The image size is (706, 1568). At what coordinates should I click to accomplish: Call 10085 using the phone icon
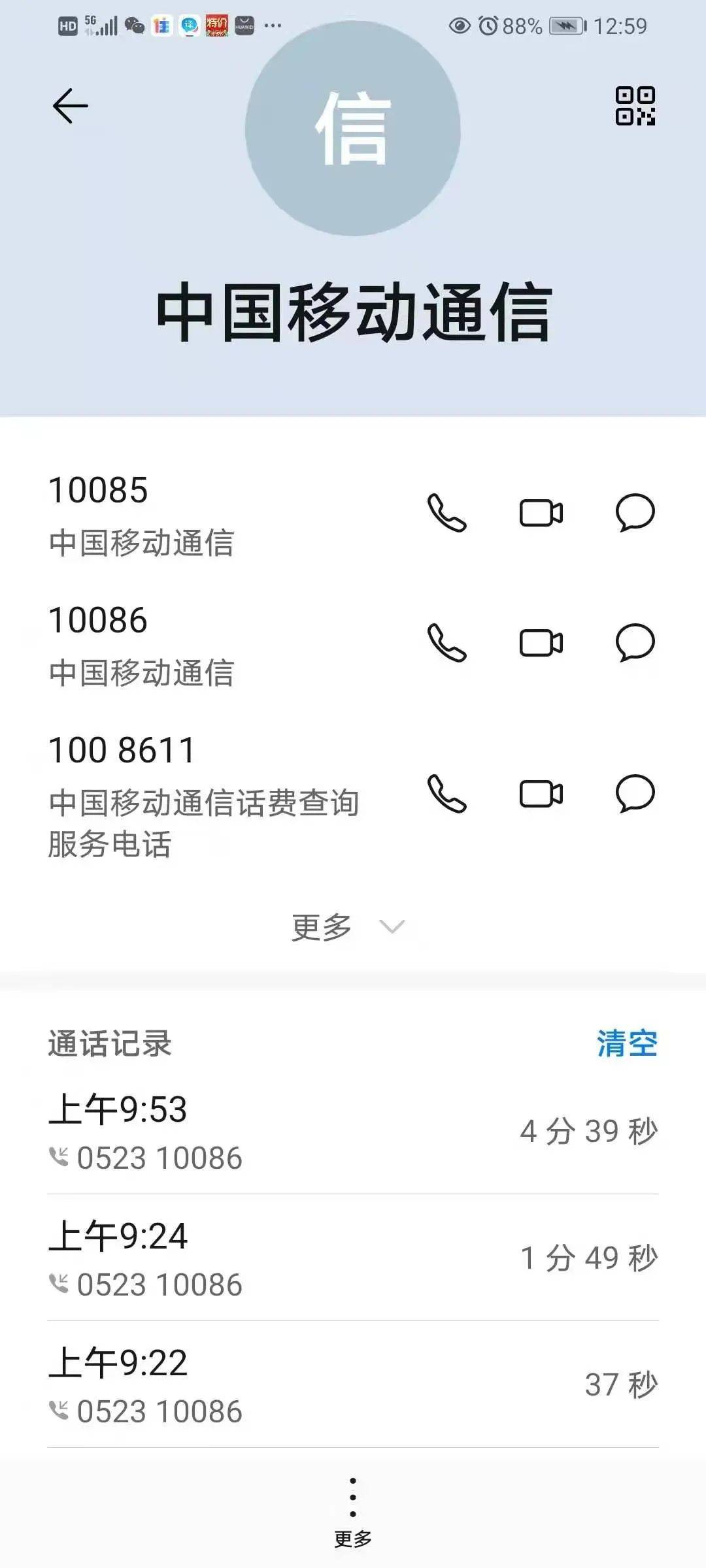pyautogui.click(x=446, y=514)
